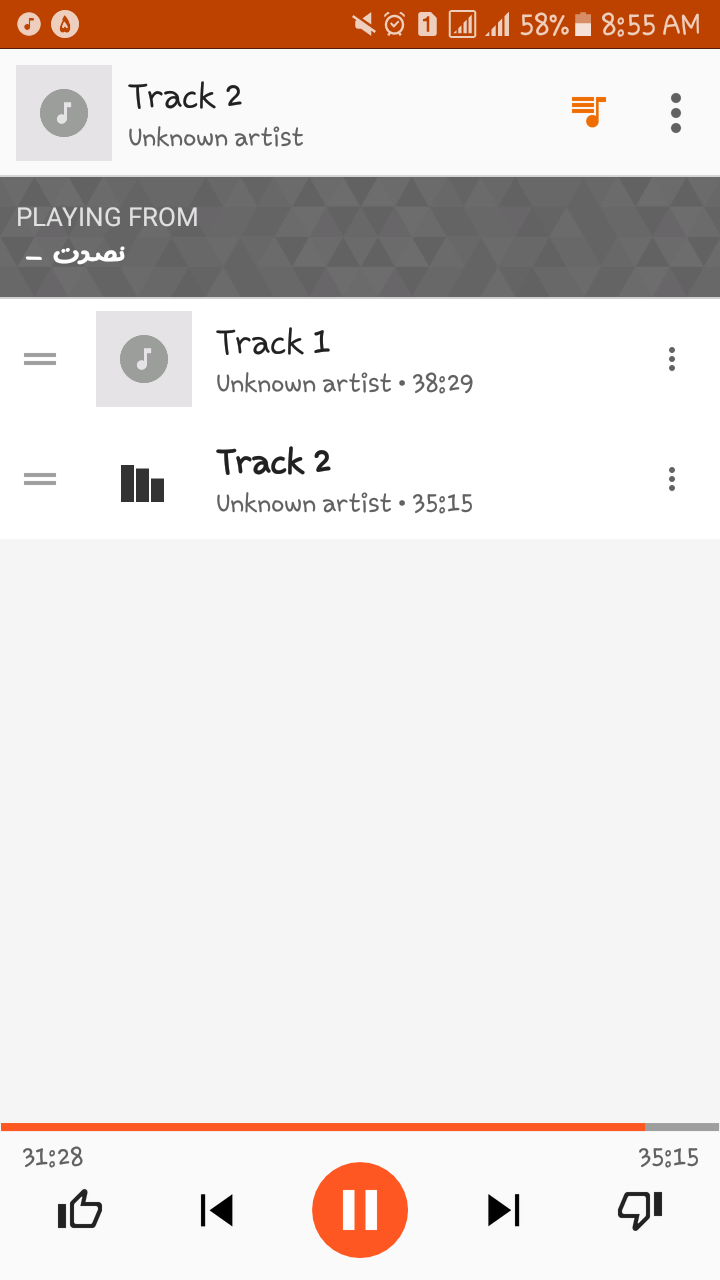Open options for Track 2
This screenshot has width=720, height=1280.
point(672,479)
